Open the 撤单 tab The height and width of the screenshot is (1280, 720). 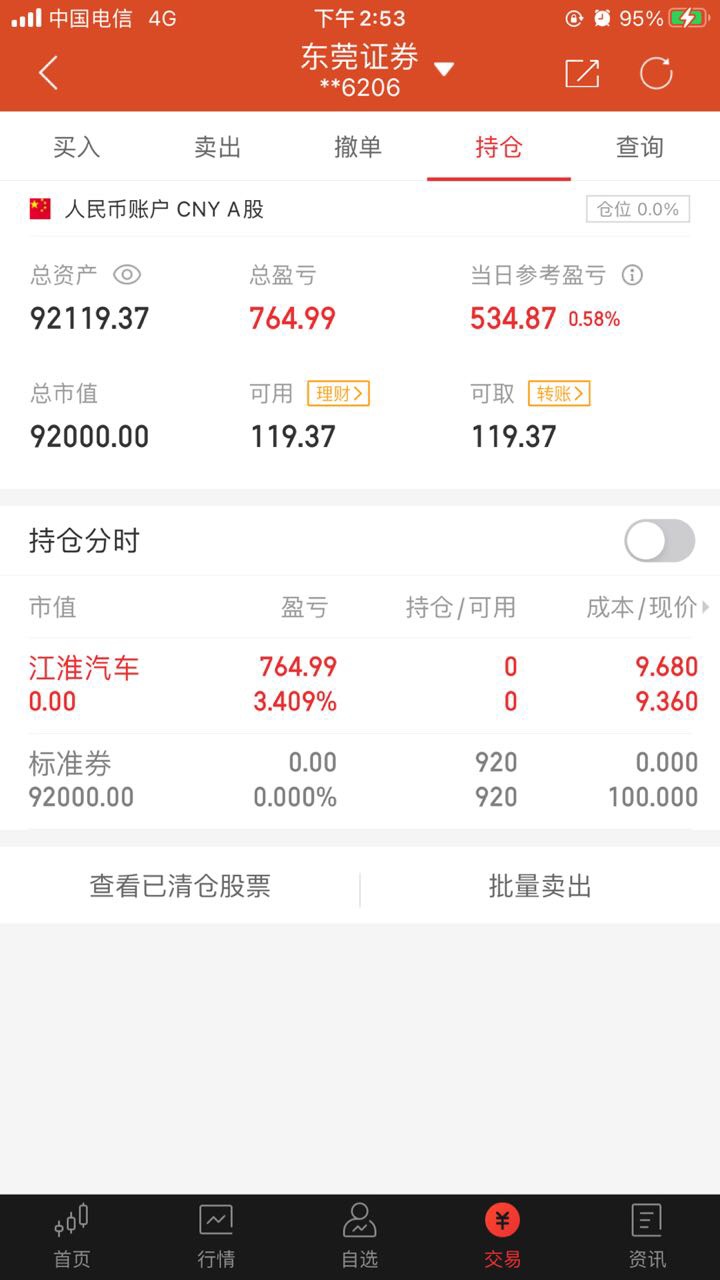click(x=358, y=147)
